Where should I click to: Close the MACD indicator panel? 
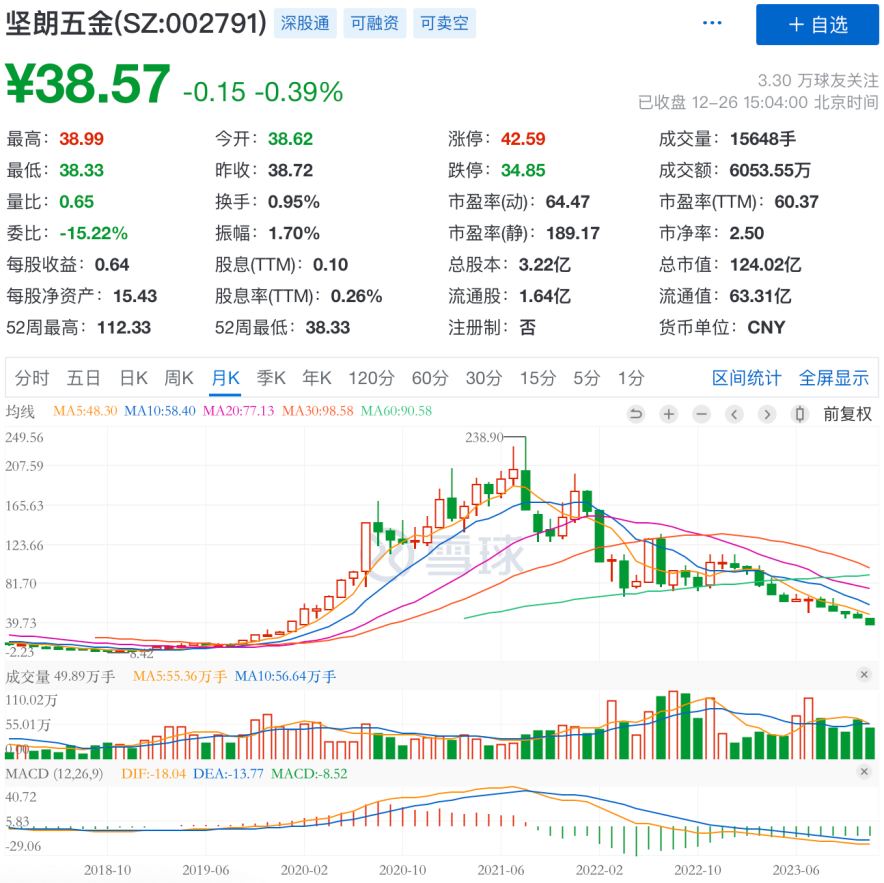pyautogui.click(x=864, y=773)
